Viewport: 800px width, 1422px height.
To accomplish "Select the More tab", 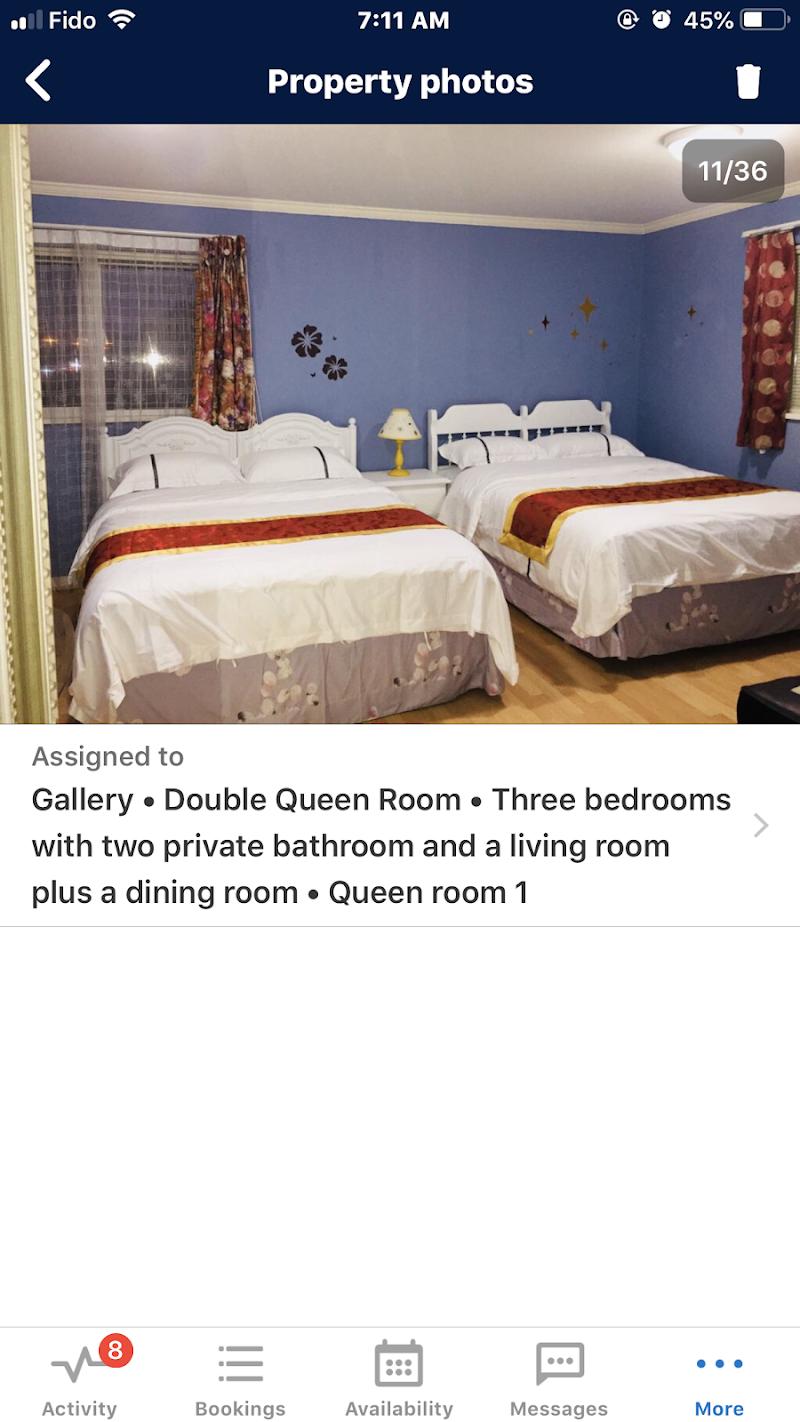I will coord(719,1376).
